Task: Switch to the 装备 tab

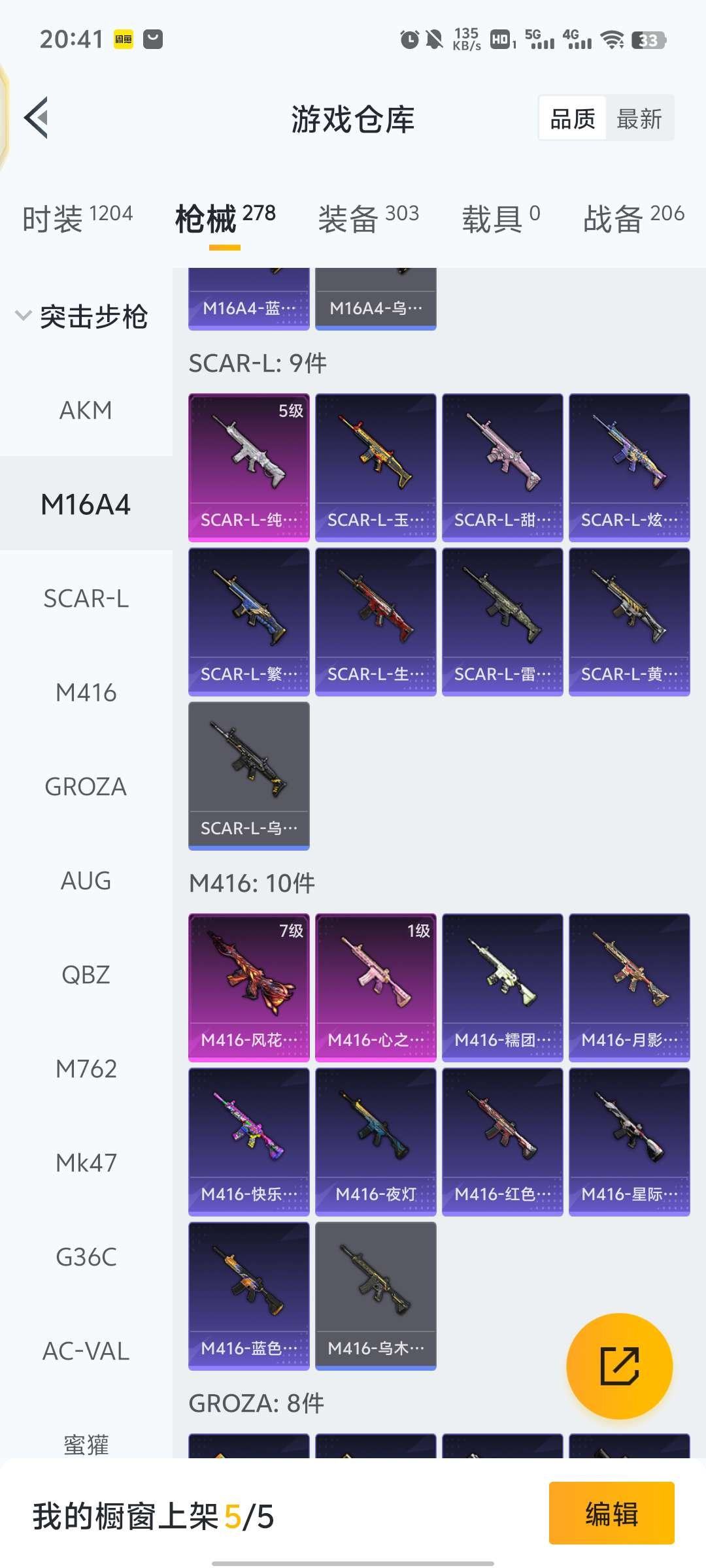Action: [x=368, y=218]
